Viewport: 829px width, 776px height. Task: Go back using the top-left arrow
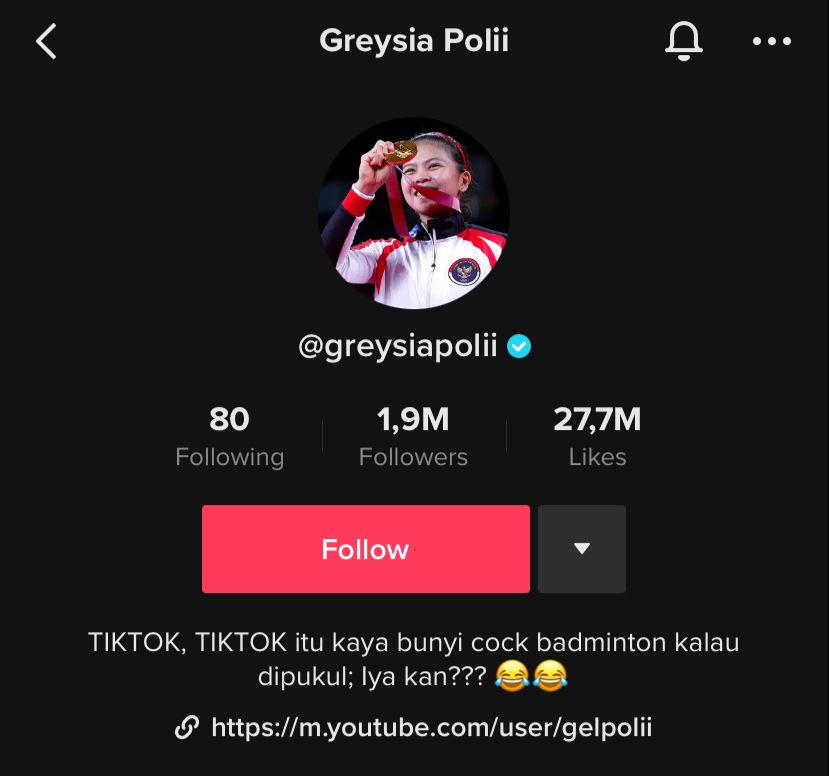point(46,42)
